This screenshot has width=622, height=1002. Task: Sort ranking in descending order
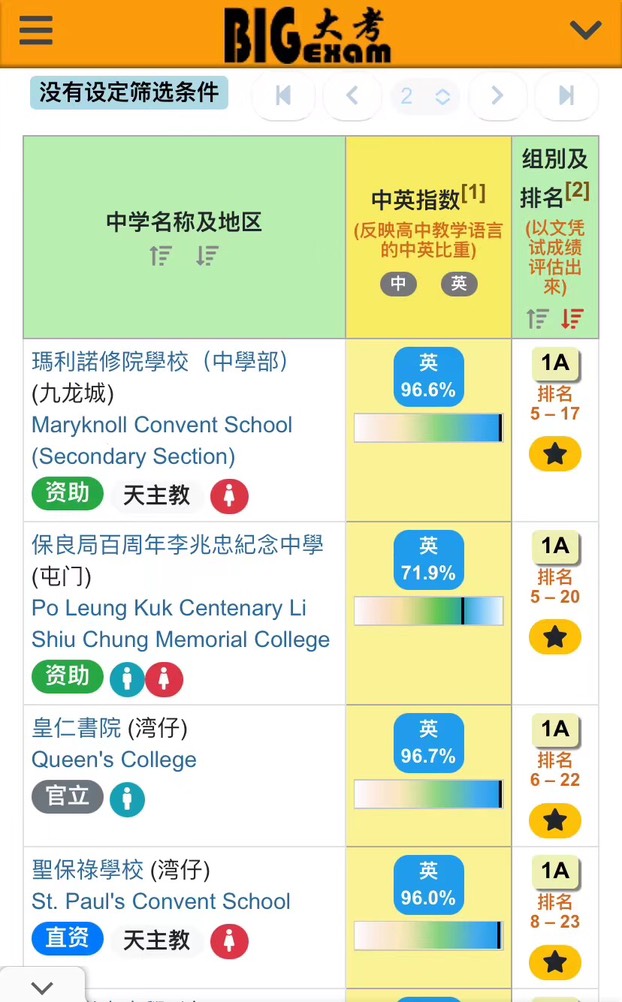coord(572,319)
